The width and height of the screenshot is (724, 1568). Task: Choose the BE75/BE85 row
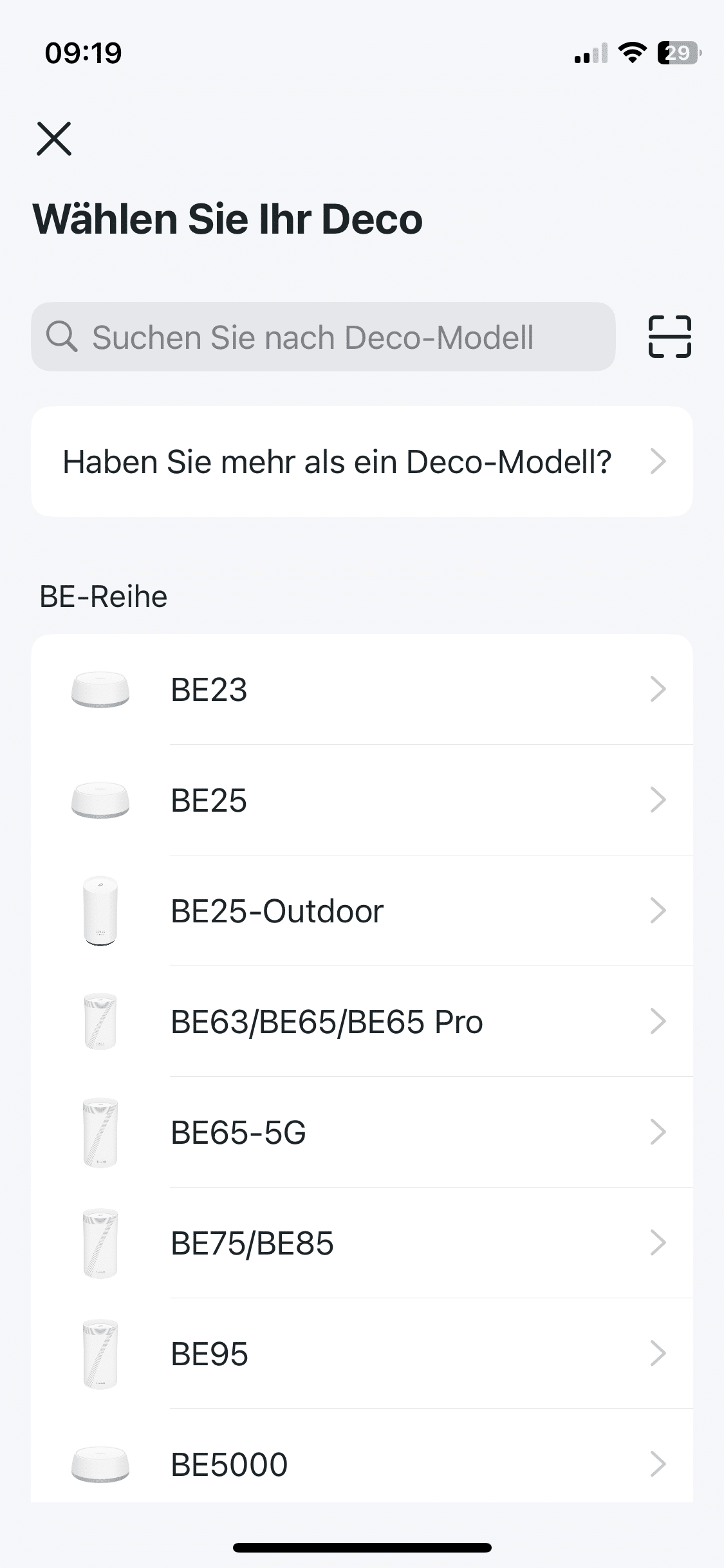click(x=362, y=1243)
